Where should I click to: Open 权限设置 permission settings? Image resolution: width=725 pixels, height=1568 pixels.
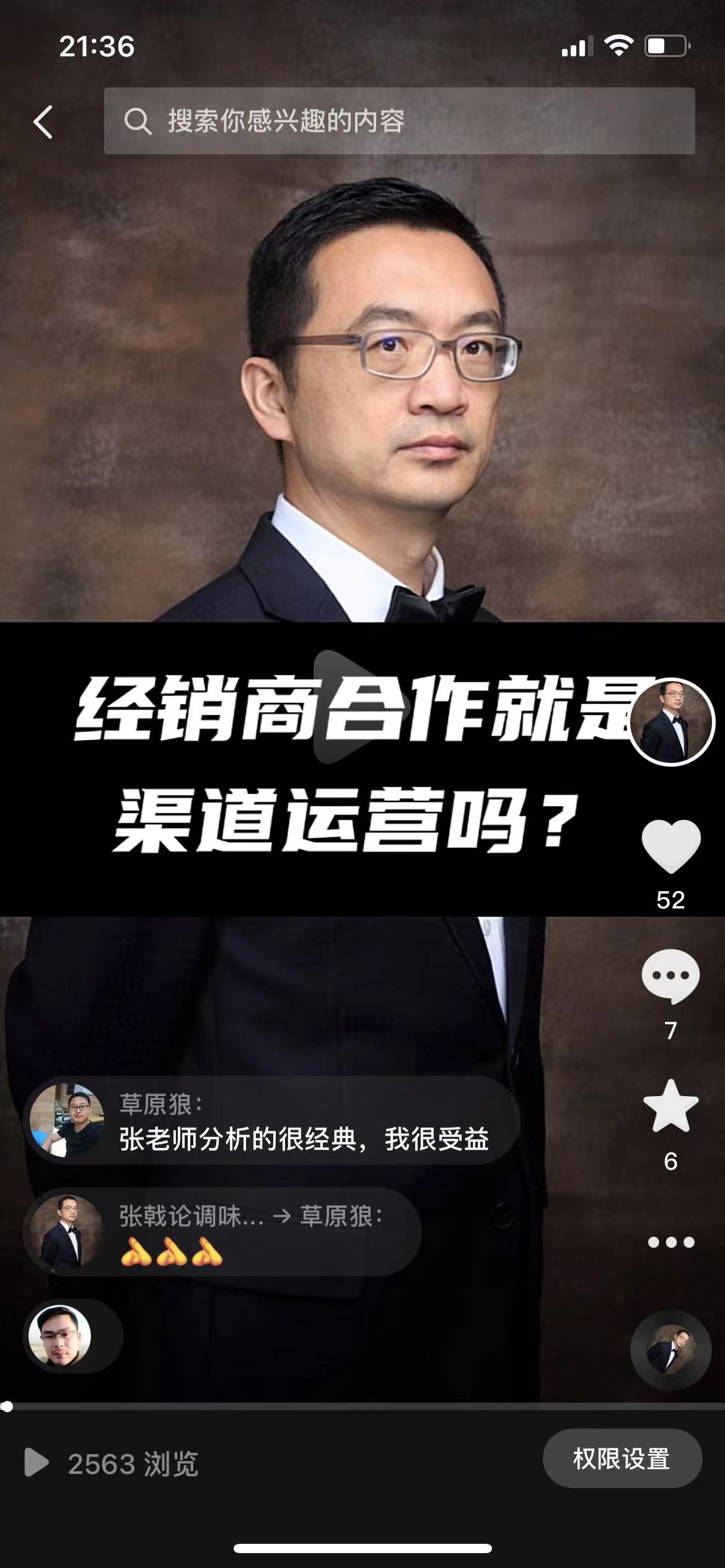click(622, 1459)
